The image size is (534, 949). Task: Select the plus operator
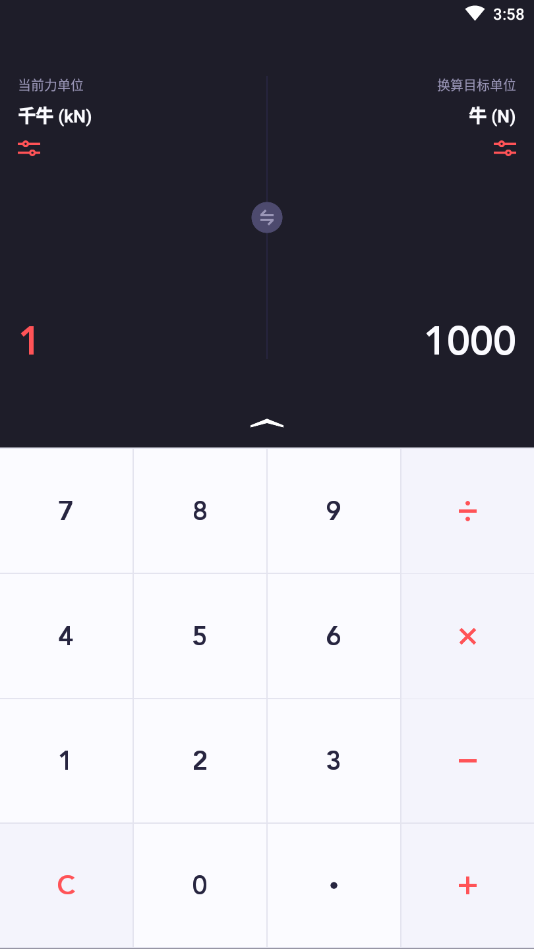click(x=467, y=885)
